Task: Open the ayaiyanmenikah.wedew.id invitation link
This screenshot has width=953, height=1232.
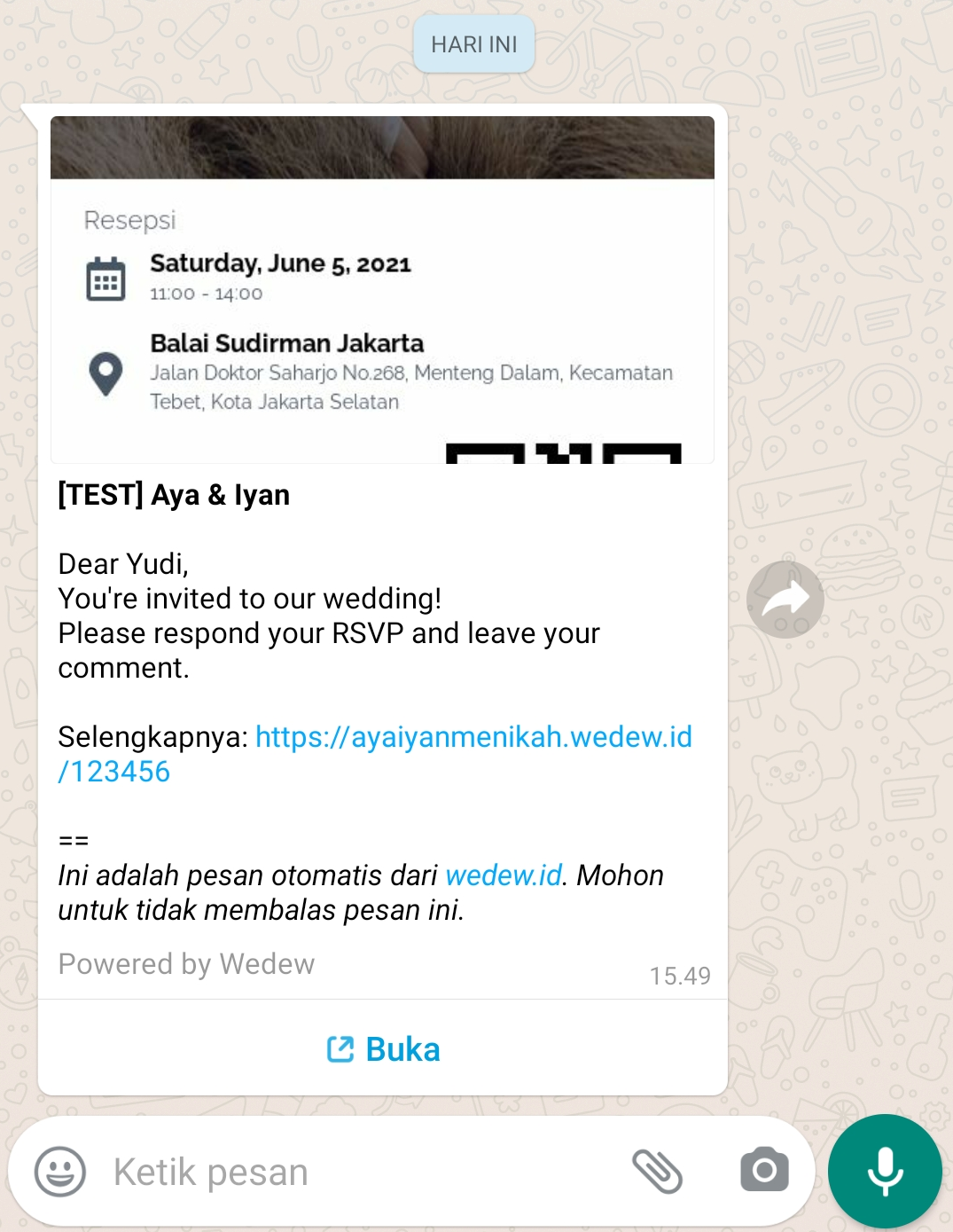Action: pyautogui.click(x=473, y=737)
